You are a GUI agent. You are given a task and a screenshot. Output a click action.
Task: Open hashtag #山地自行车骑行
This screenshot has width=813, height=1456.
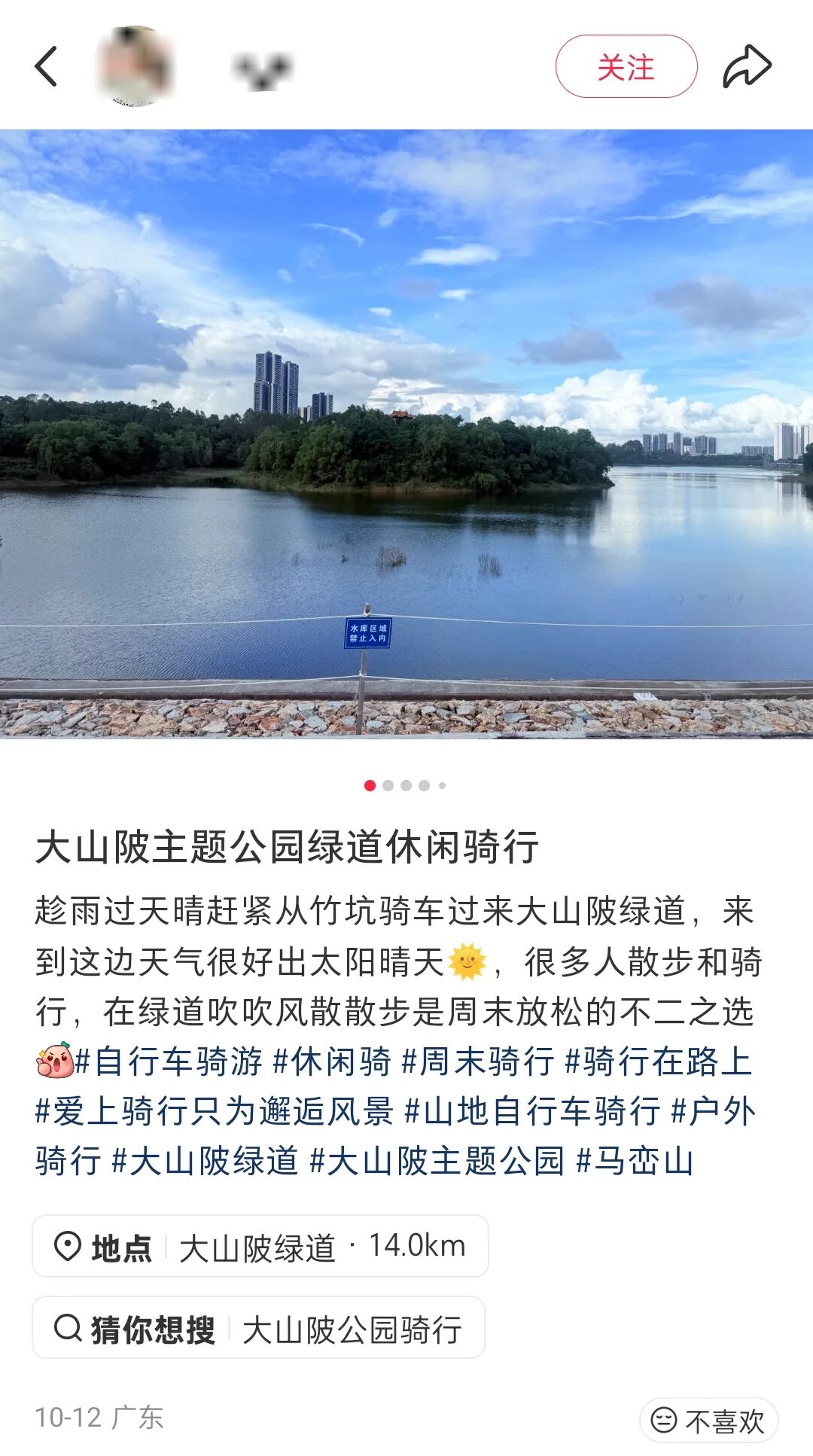coord(532,1111)
